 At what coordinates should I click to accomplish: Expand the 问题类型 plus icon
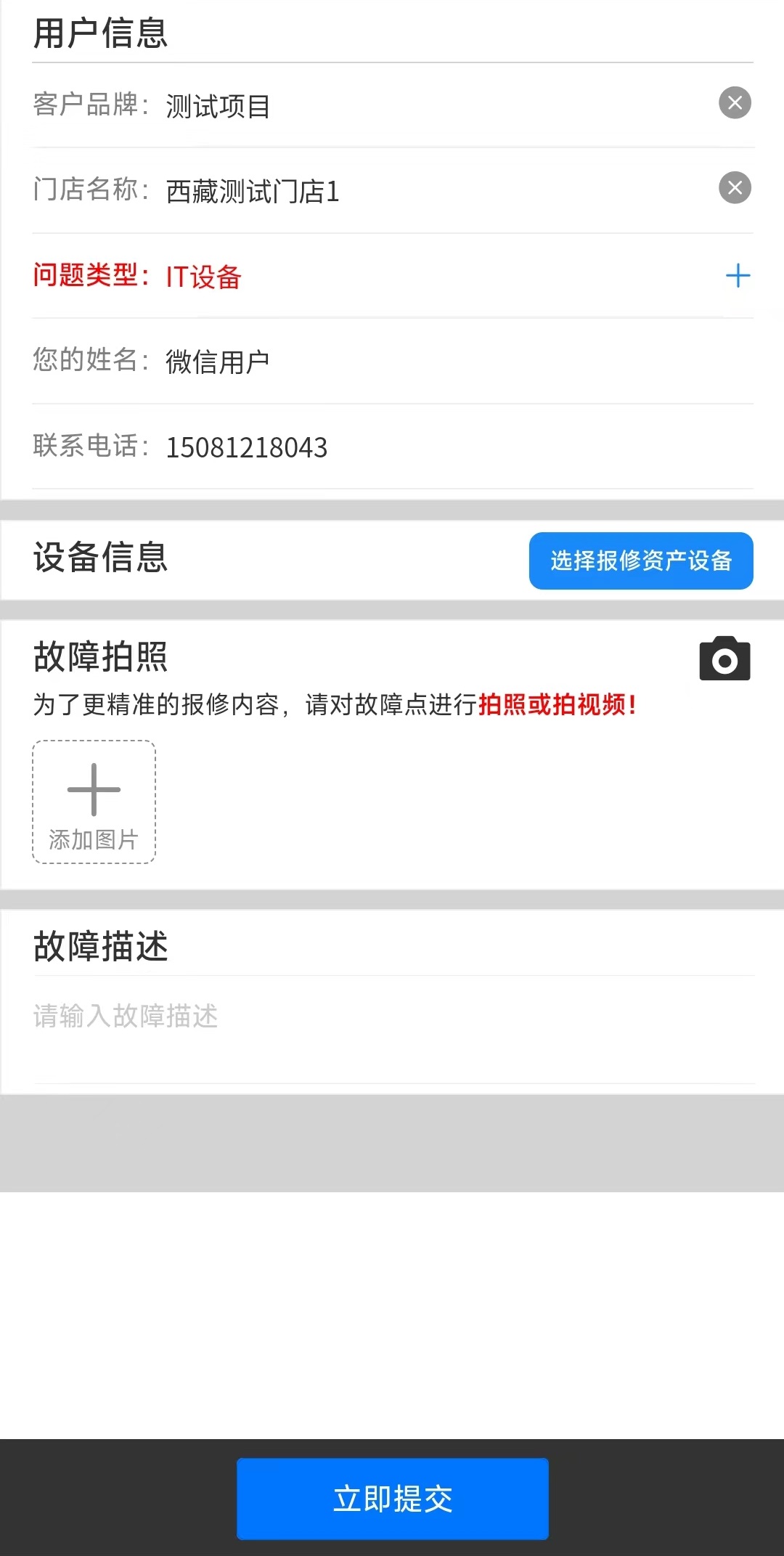pyautogui.click(x=738, y=276)
